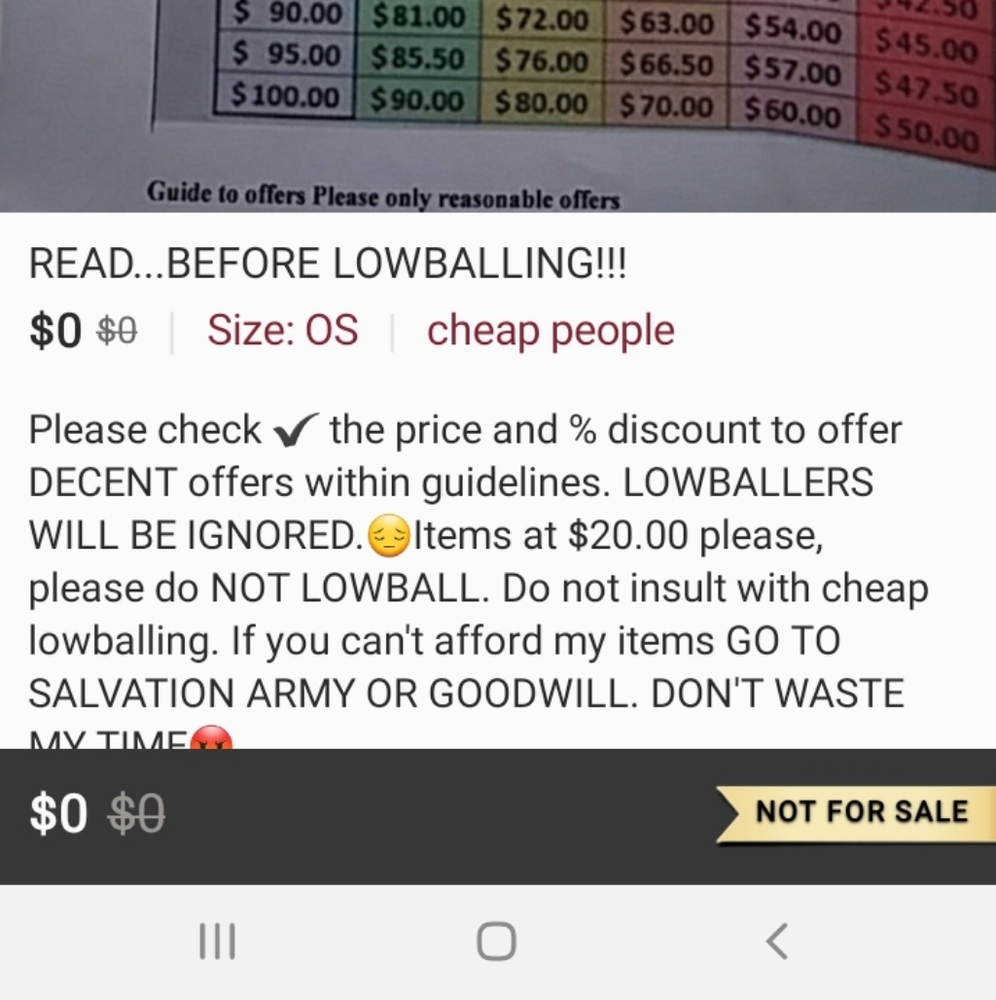Open the 'cheap people' brand link
The width and height of the screenshot is (996, 1000).
[x=550, y=330]
